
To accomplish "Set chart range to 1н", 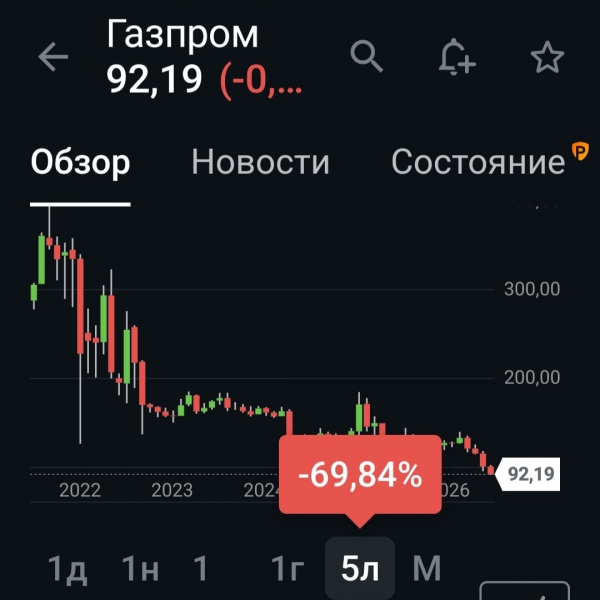I will point(140,568).
